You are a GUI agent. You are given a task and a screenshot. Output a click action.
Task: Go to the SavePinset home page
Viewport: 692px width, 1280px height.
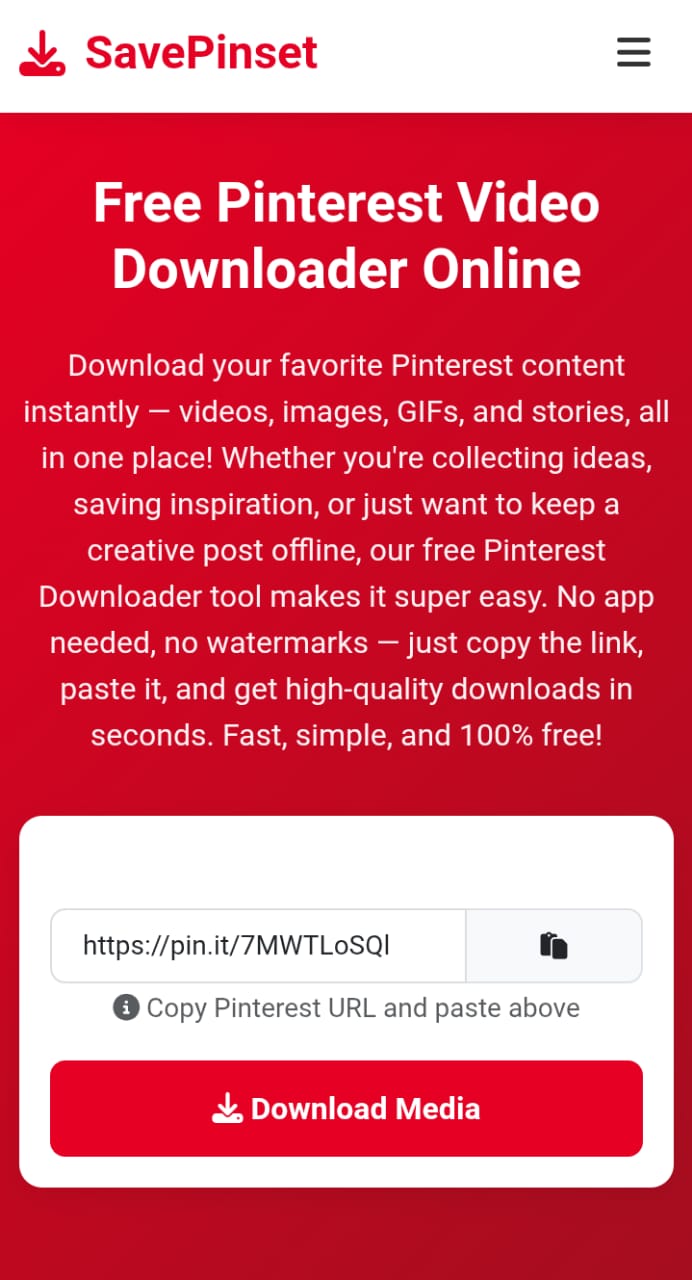[x=168, y=53]
